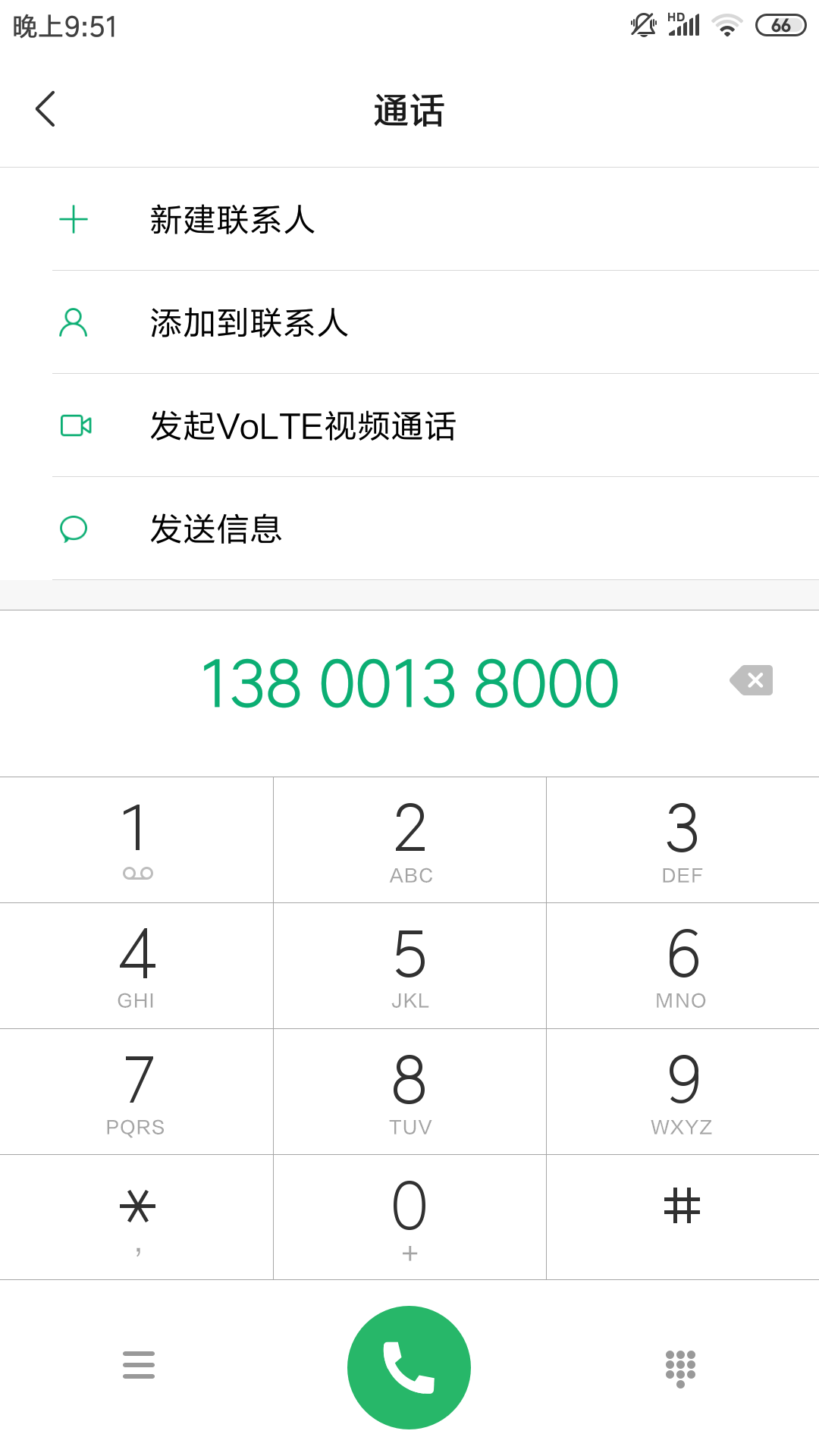
Task: Delete the last digit with backspace
Action: click(751, 680)
